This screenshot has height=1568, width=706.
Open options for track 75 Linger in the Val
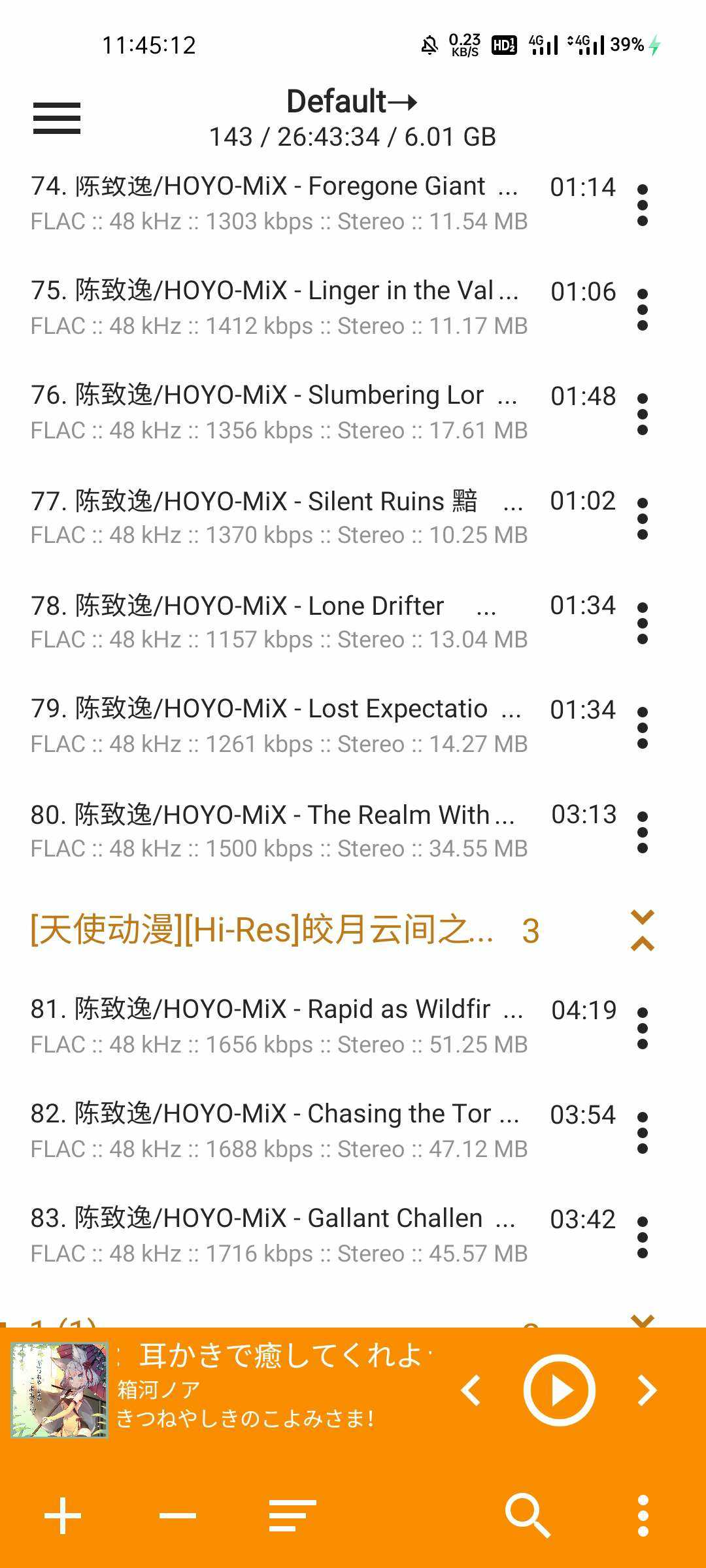pos(643,309)
